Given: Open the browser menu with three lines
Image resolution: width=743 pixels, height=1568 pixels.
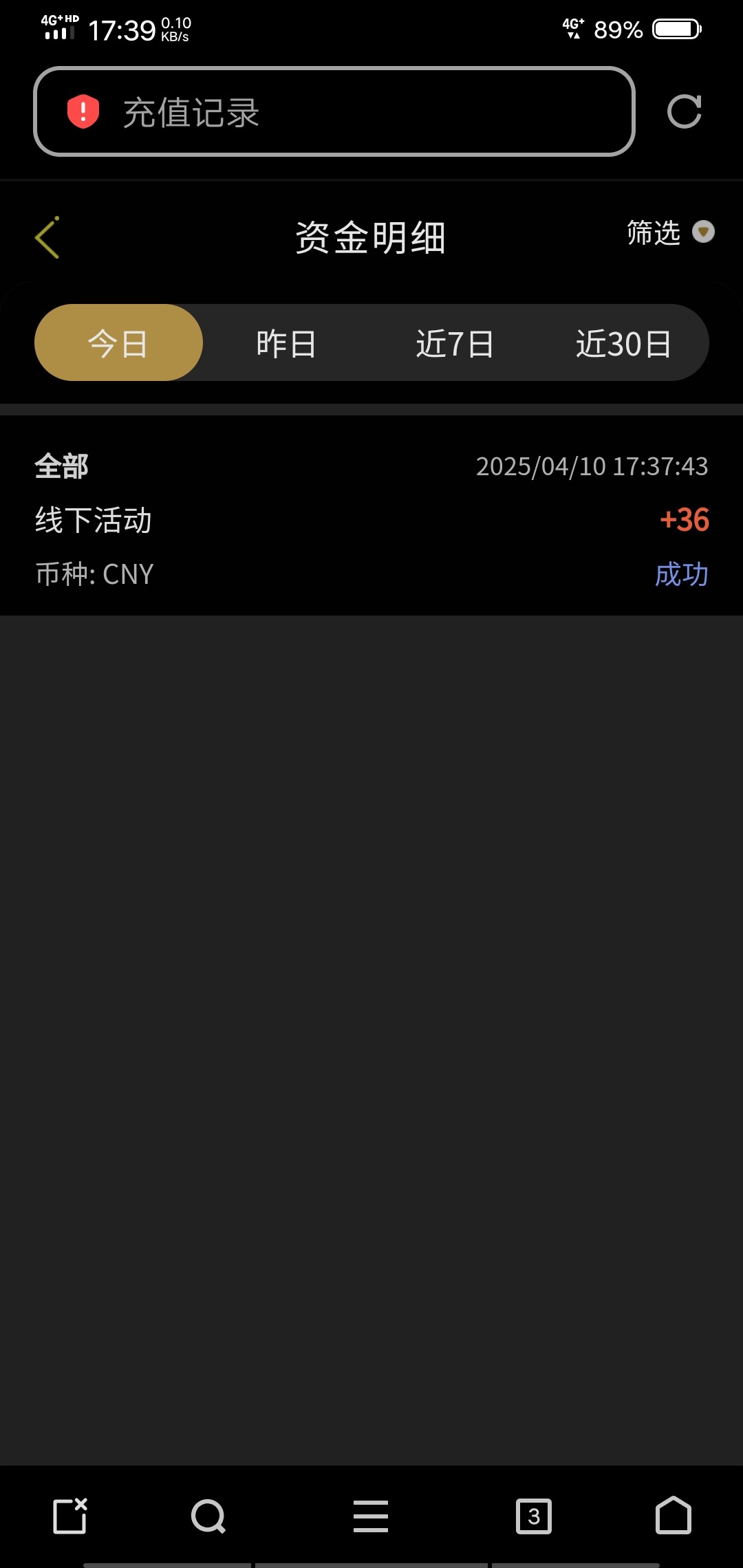Looking at the screenshot, I should (x=371, y=1516).
